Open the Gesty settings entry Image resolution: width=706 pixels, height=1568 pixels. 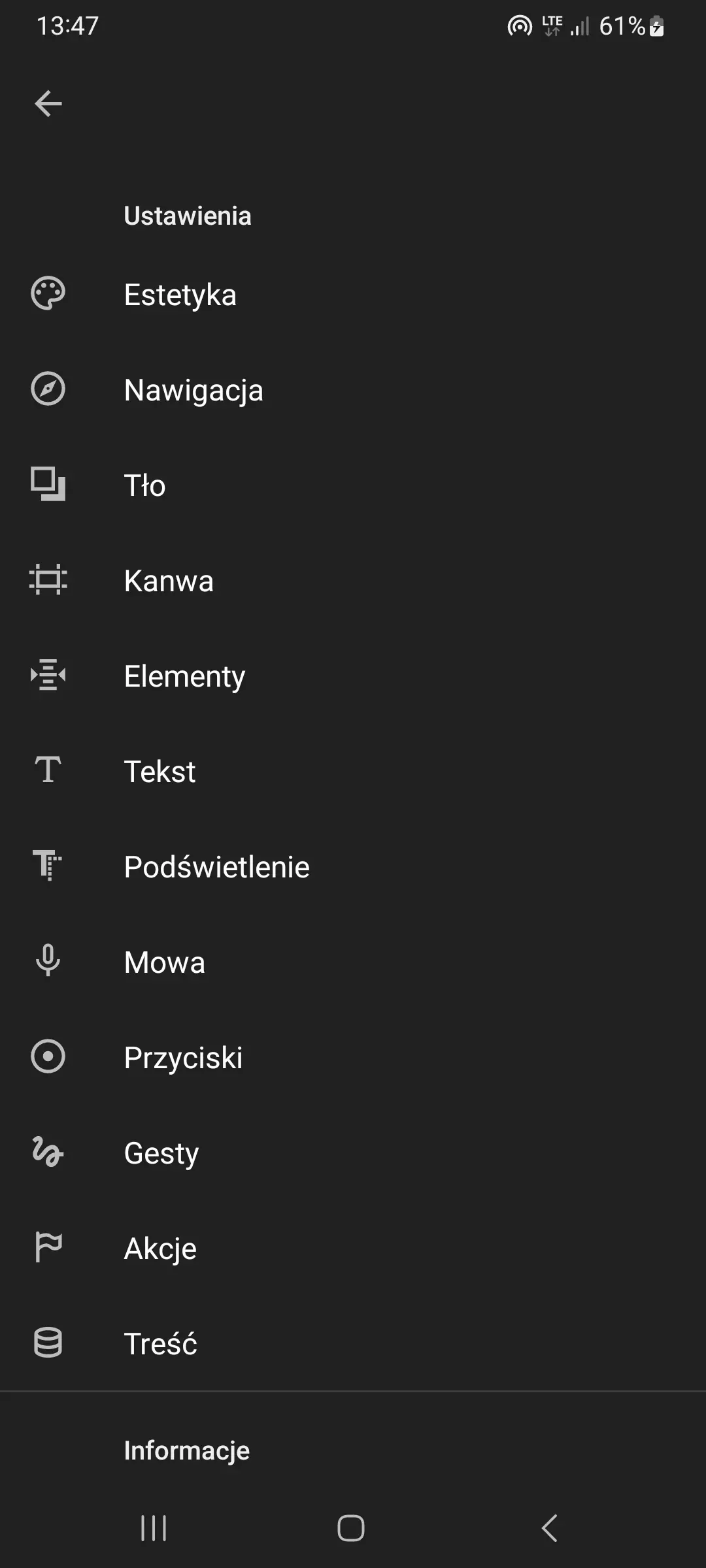[x=161, y=1152]
